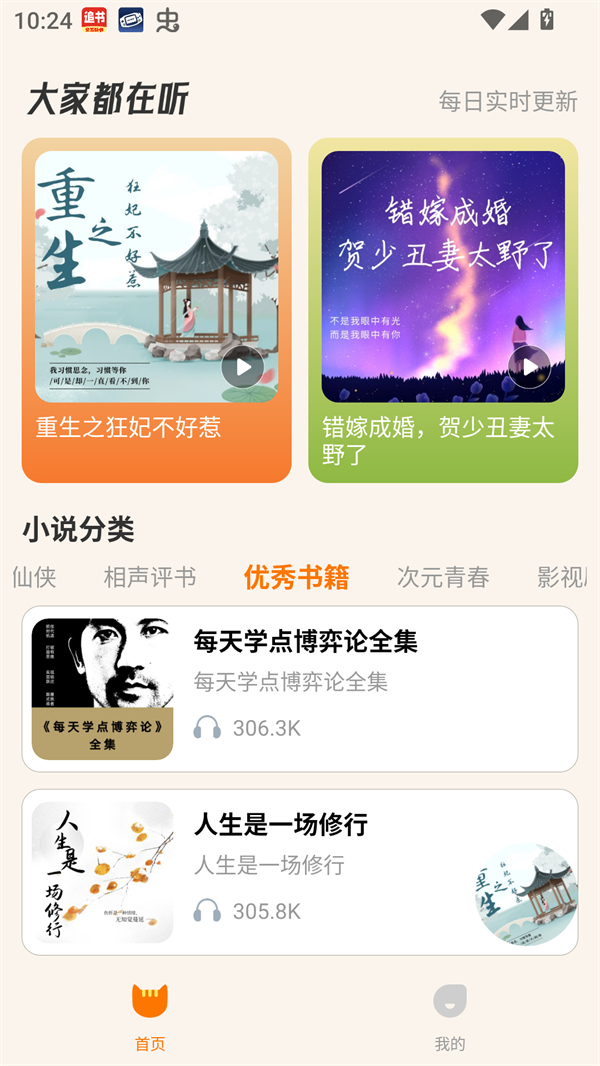Viewport: 600px width, 1066px height.
Task: Switch to the 影视 category tab
Action: pyautogui.click(x=562, y=577)
